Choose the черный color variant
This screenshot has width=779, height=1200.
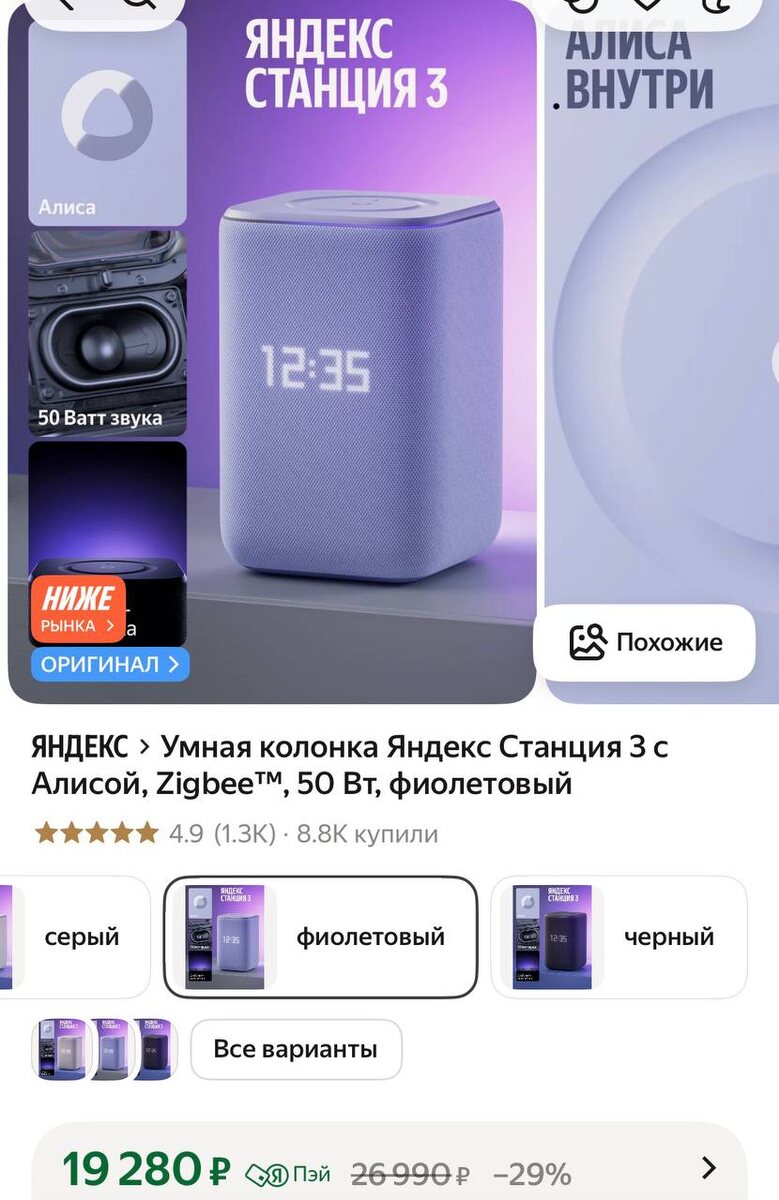click(x=618, y=937)
